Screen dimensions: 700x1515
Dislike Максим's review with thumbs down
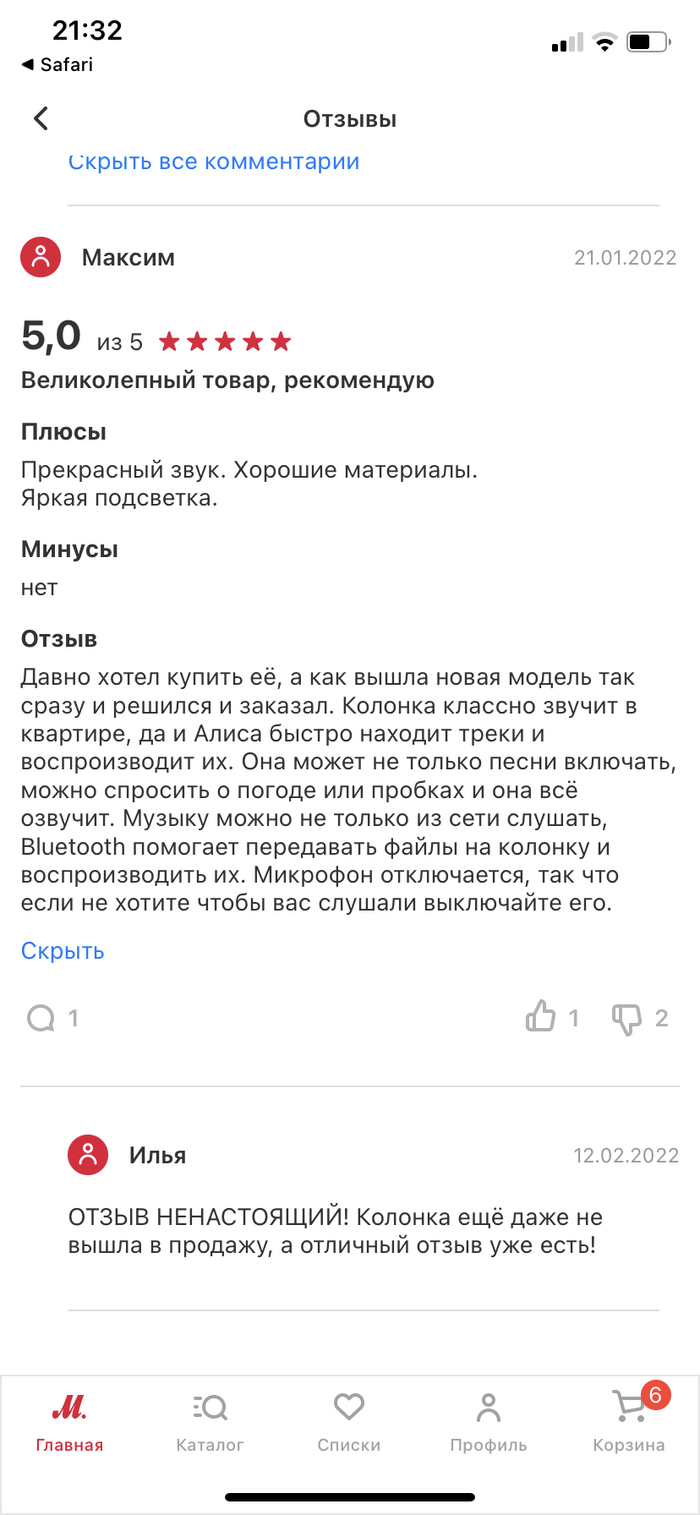(x=628, y=1019)
